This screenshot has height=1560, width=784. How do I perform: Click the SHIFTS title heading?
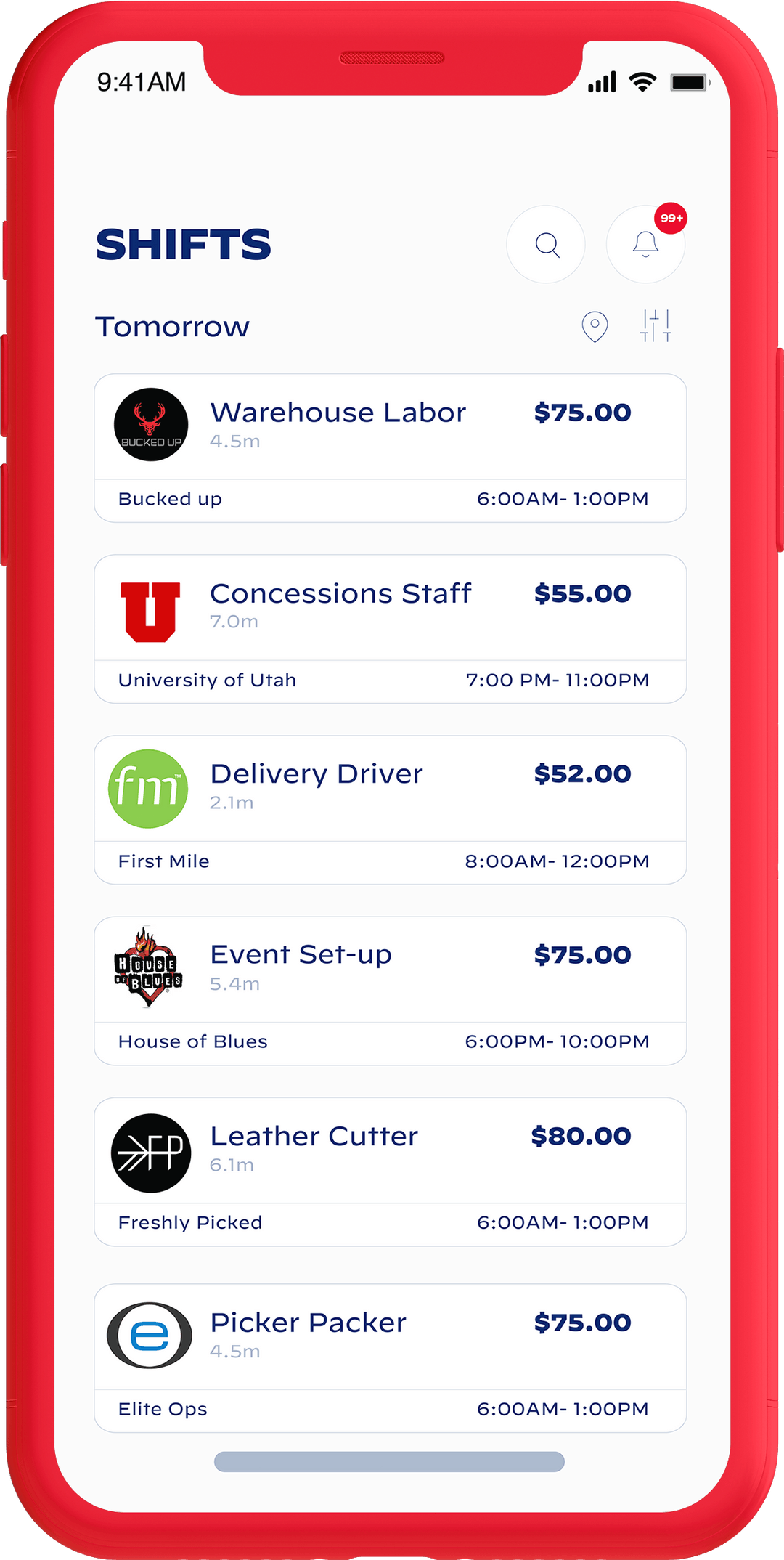(x=184, y=245)
